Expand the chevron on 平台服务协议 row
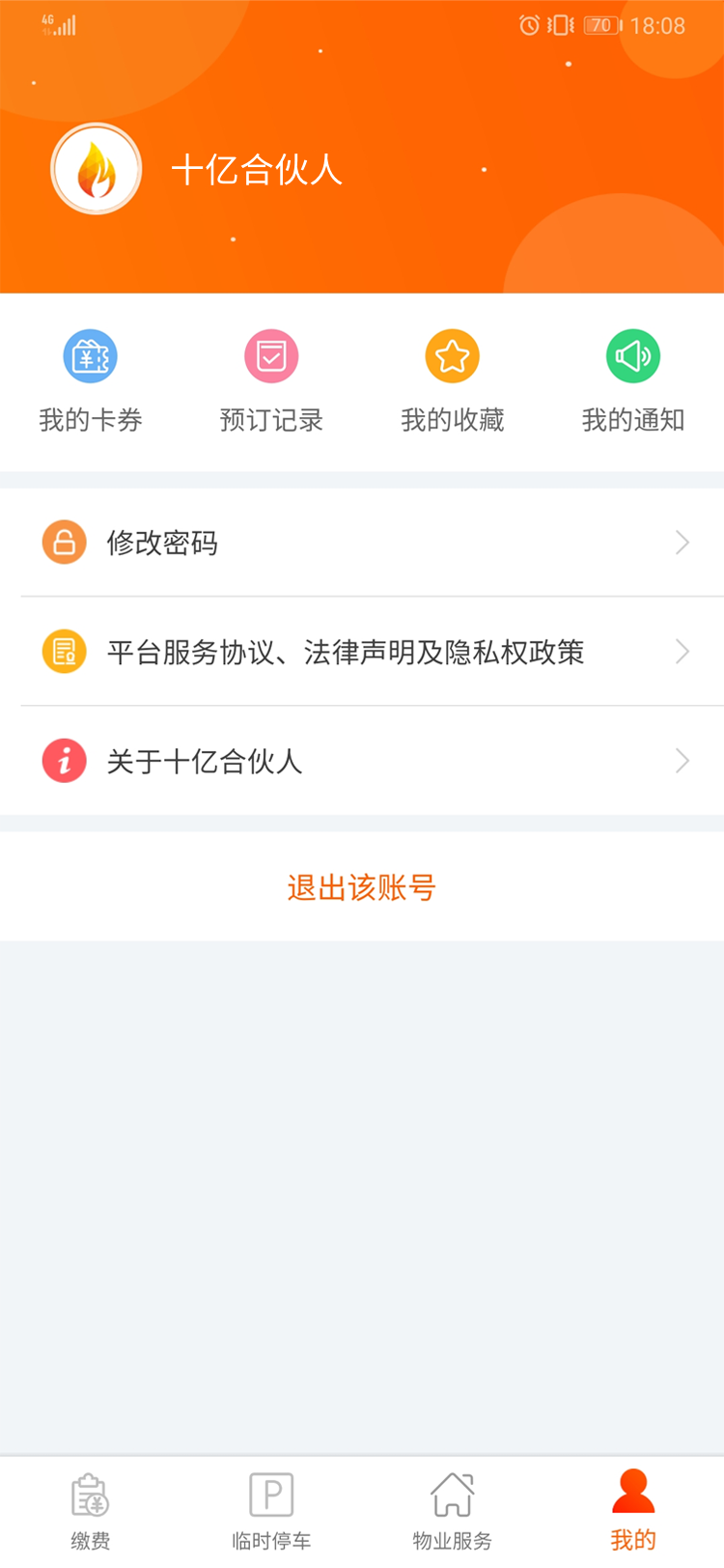This screenshot has height=1568, width=724. [x=682, y=652]
